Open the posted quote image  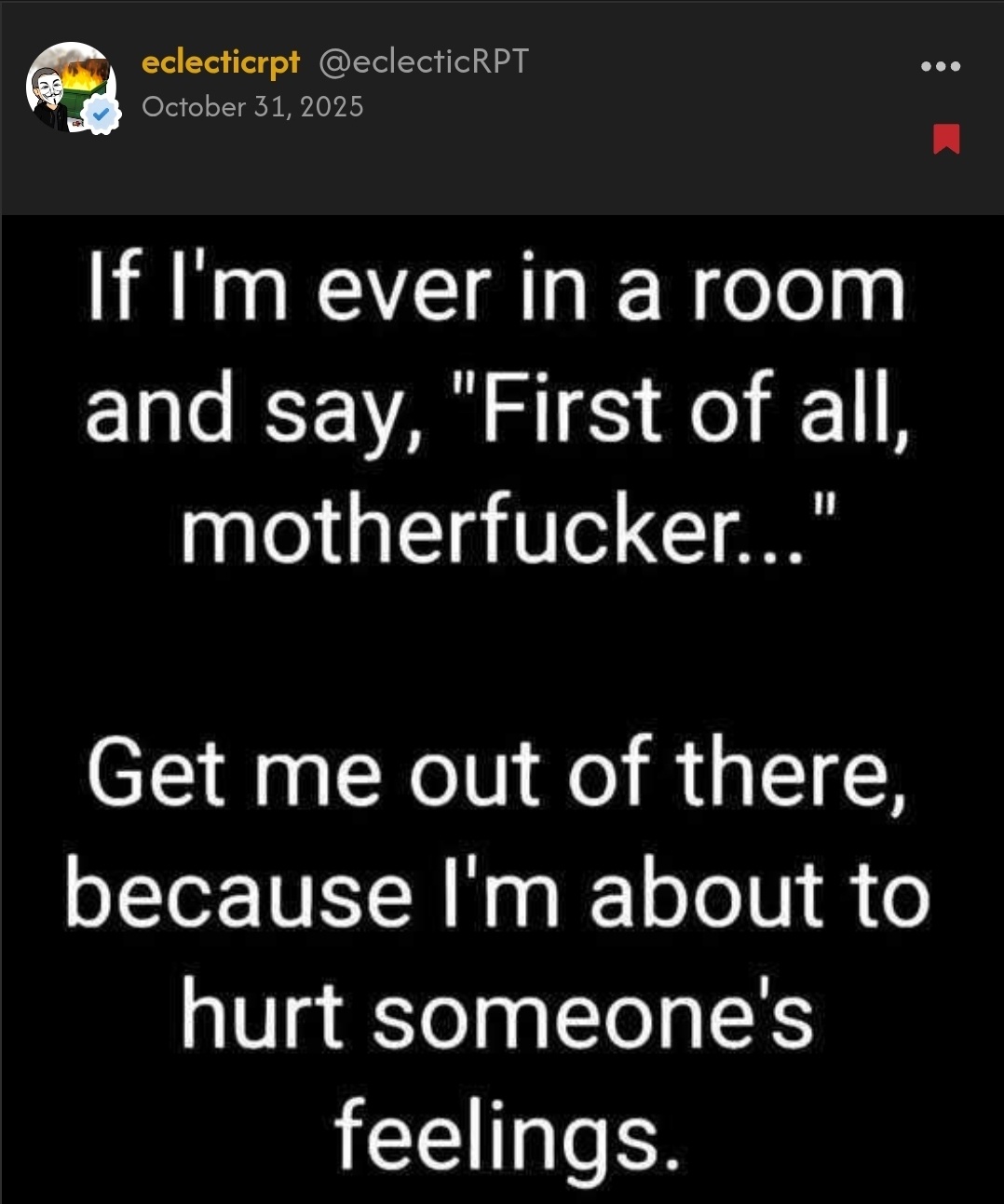tap(502, 708)
